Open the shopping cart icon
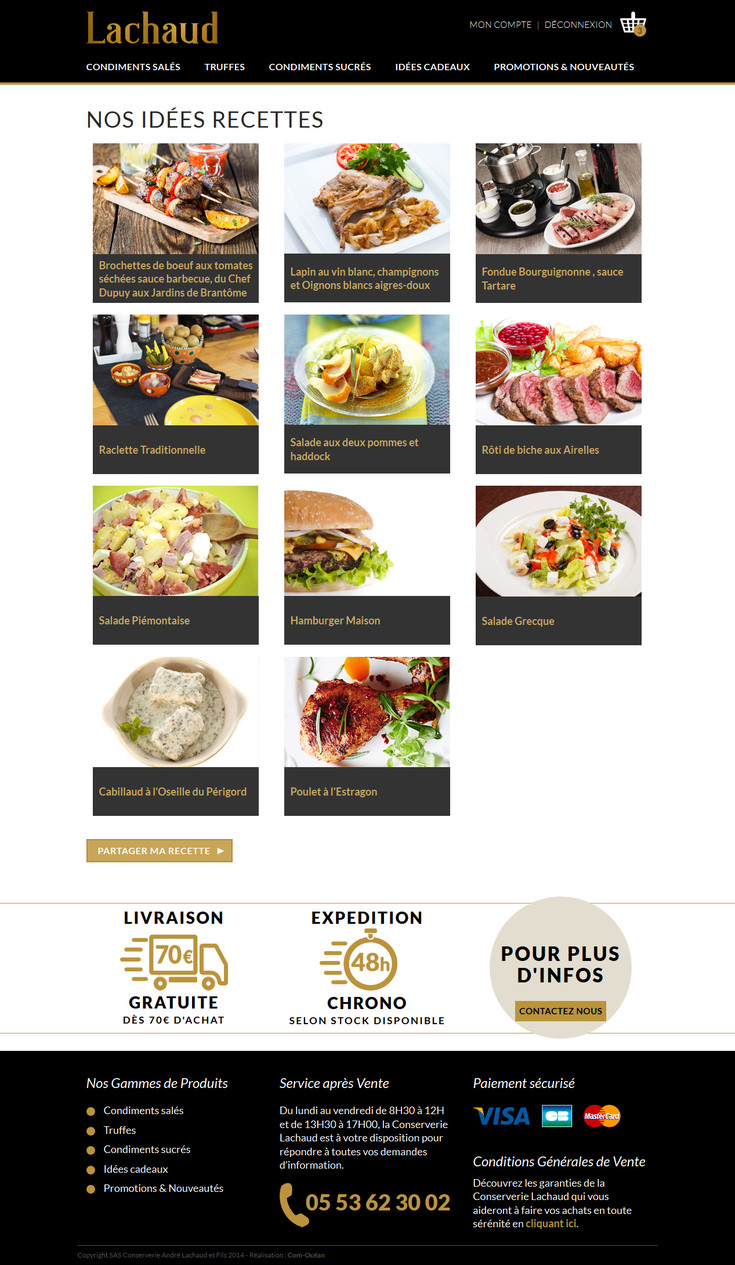This screenshot has height=1265, width=735. pos(633,25)
